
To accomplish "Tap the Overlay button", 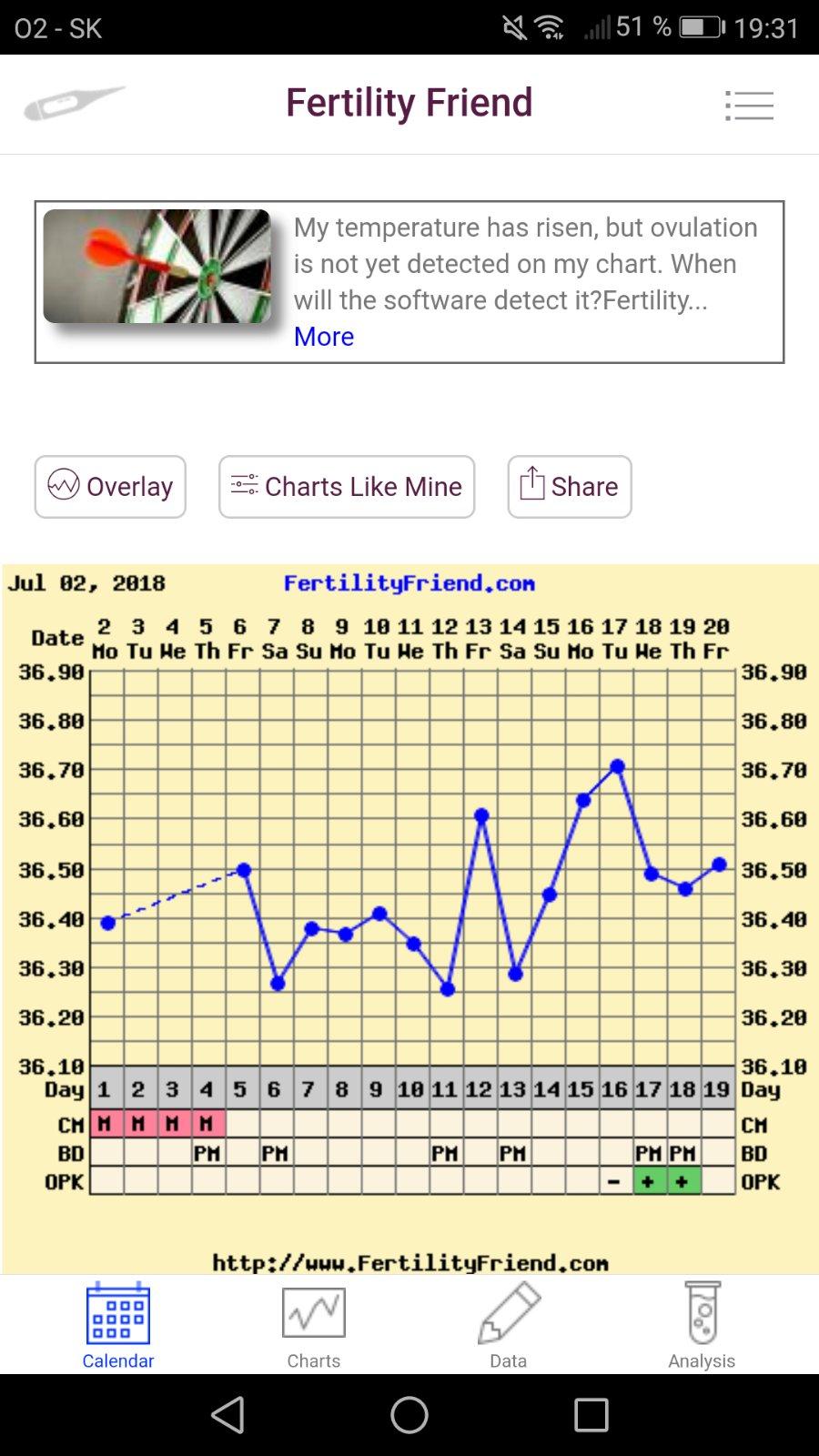I will click(110, 487).
